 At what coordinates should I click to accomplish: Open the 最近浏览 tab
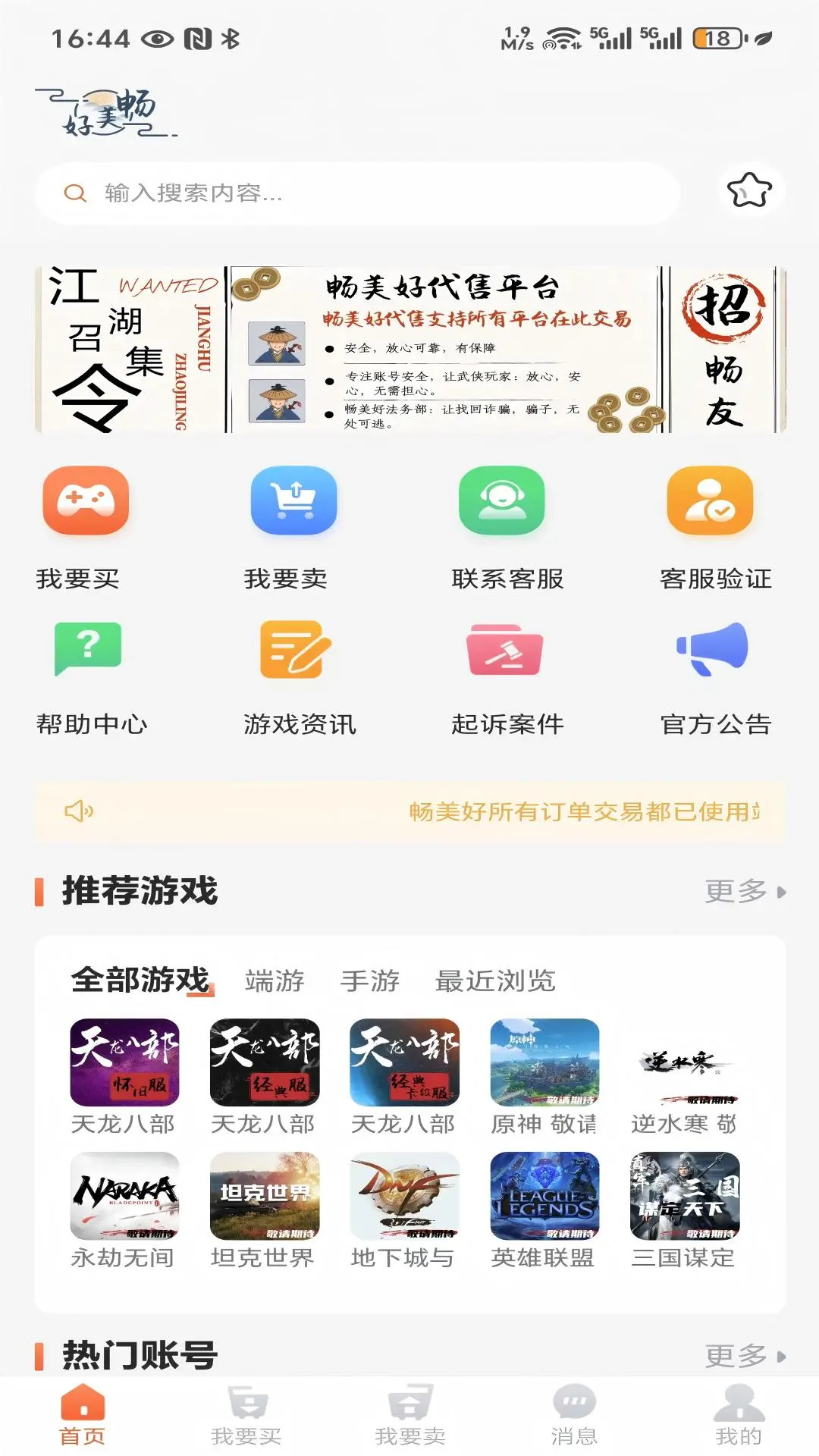tap(494, 982)
